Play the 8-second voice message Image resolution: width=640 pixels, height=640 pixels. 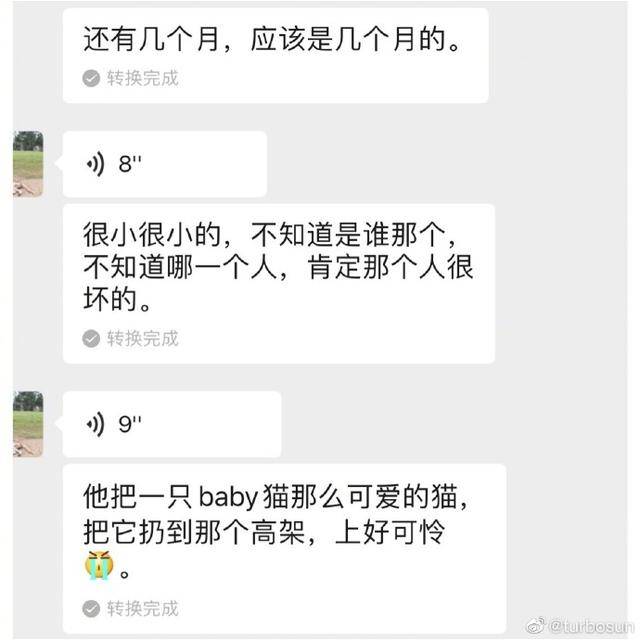[164, 164]
